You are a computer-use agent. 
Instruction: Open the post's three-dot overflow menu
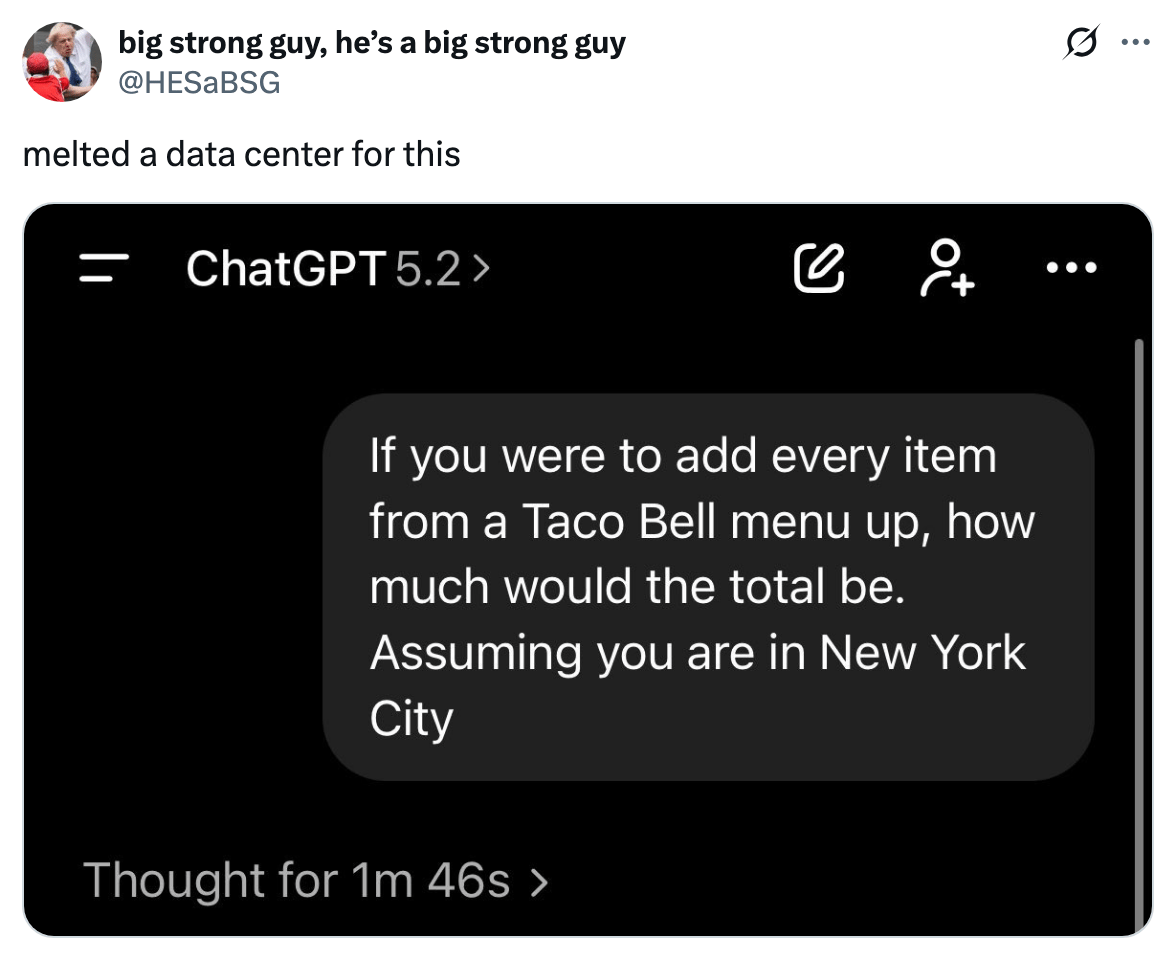[1134, 46]
